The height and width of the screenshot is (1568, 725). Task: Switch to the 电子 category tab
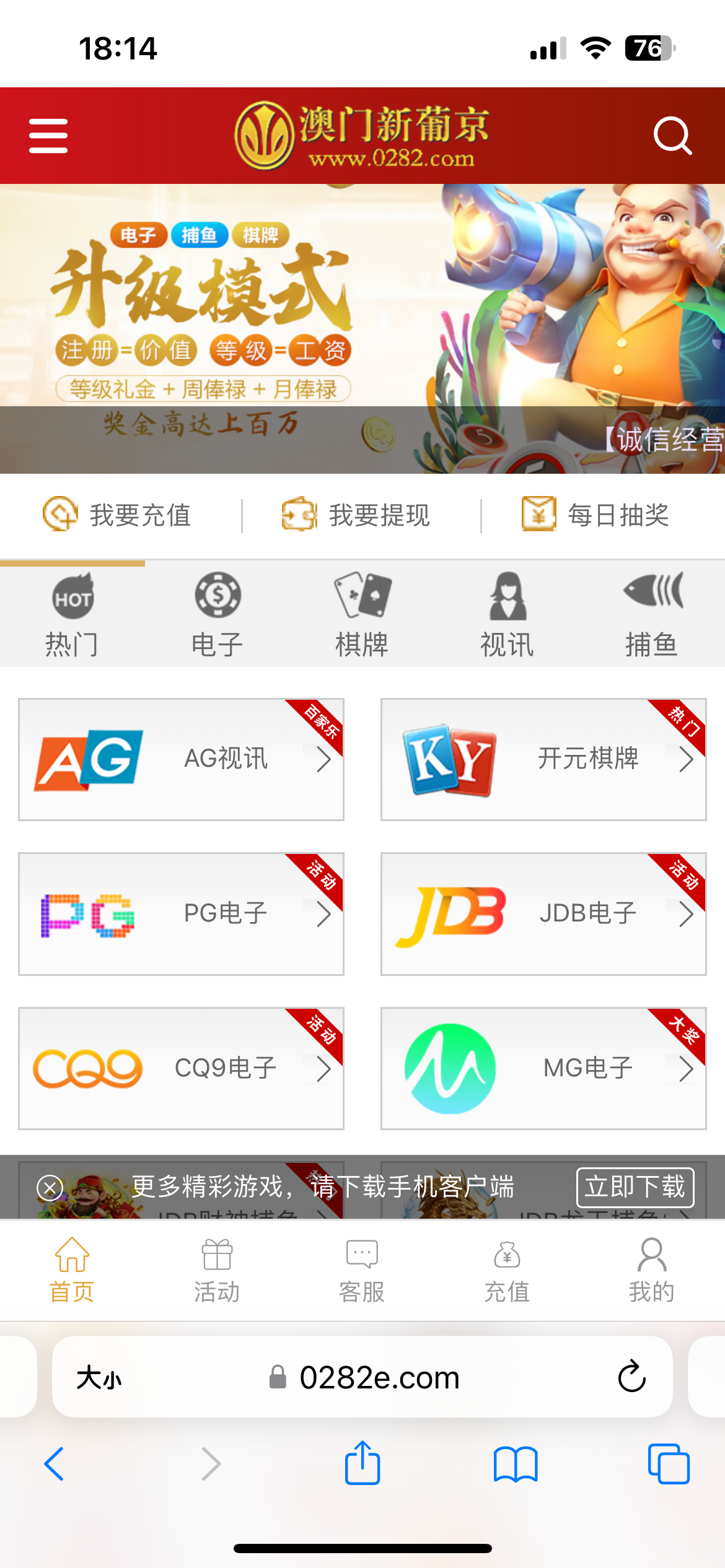[217, 614]
